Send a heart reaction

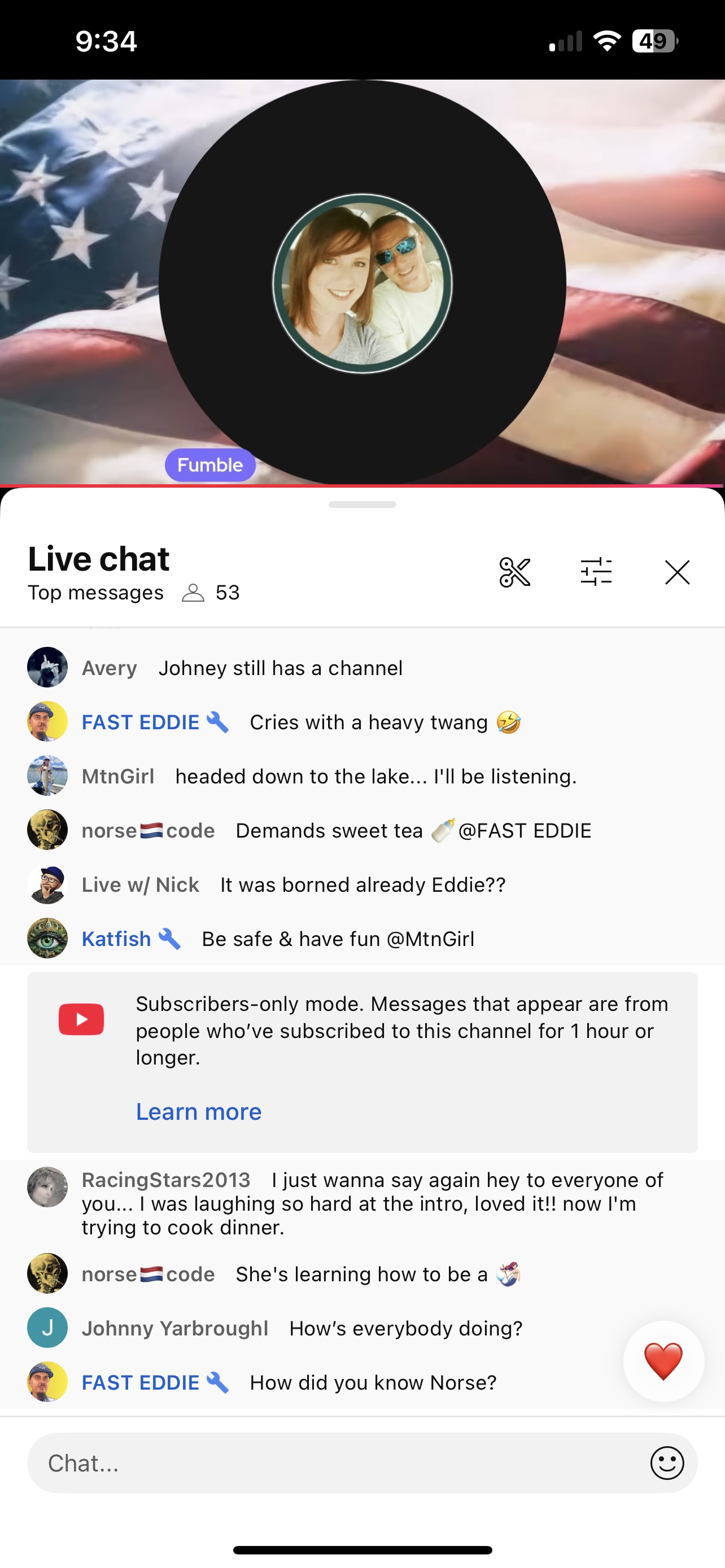point(663,1361)
